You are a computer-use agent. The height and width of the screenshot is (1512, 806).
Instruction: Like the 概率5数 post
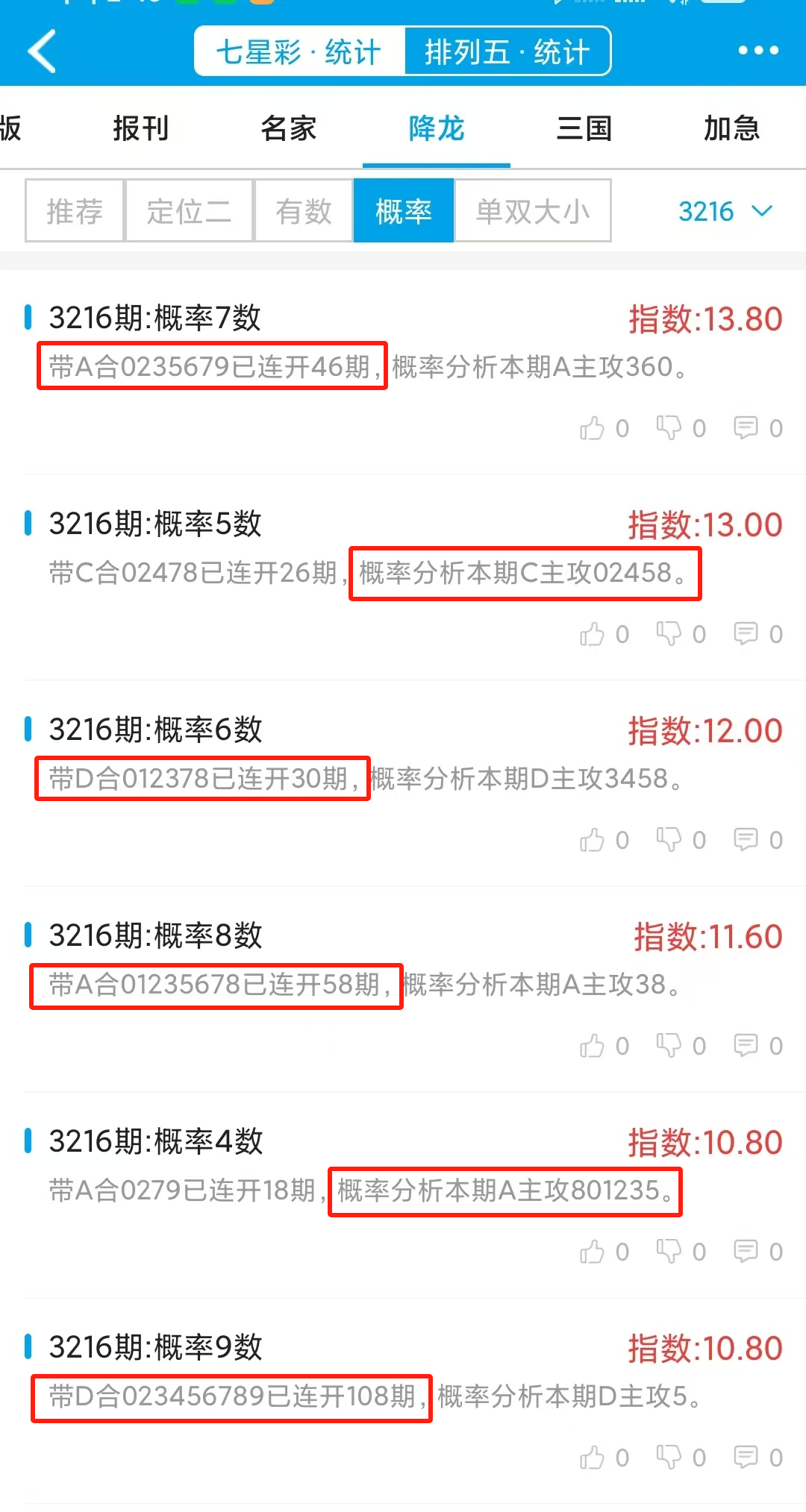593,634
